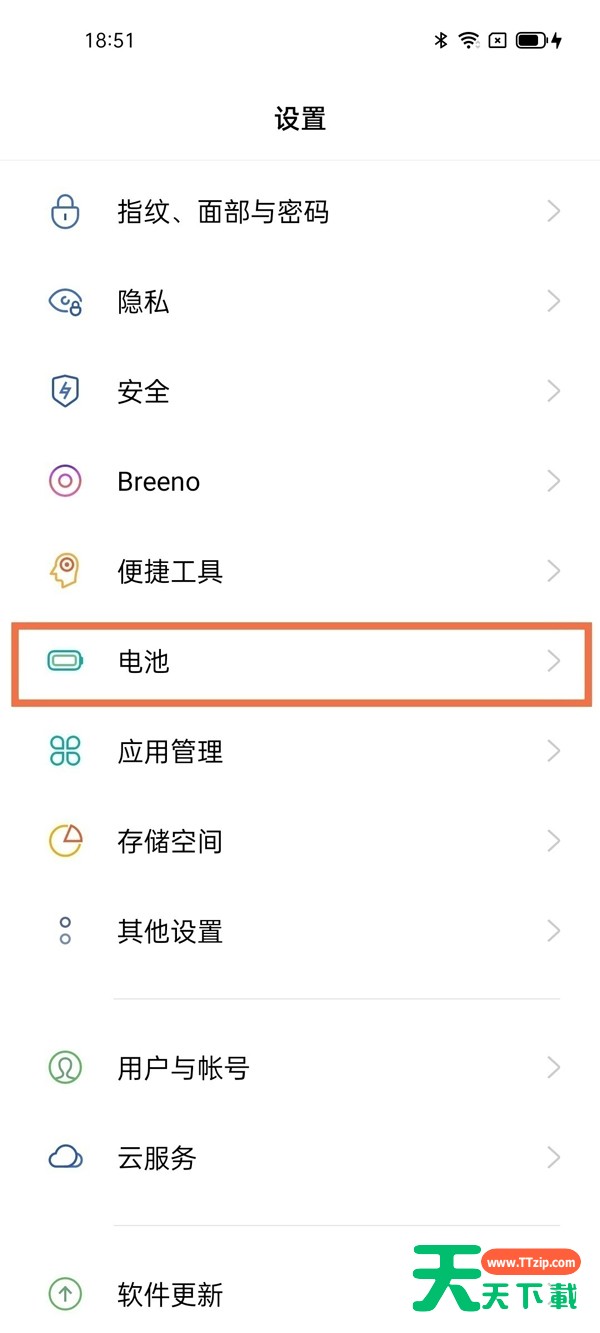Open 便捷工具 settings

300,572
